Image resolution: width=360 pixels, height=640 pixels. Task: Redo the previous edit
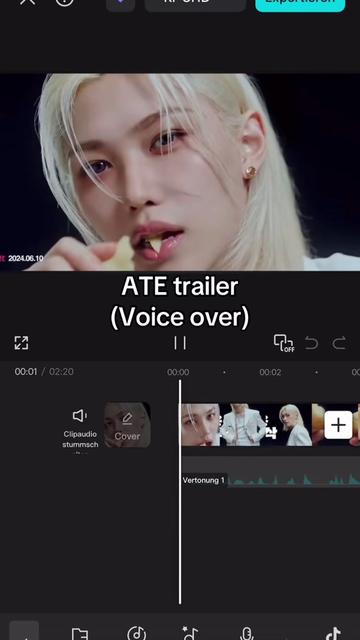[339, 343]
